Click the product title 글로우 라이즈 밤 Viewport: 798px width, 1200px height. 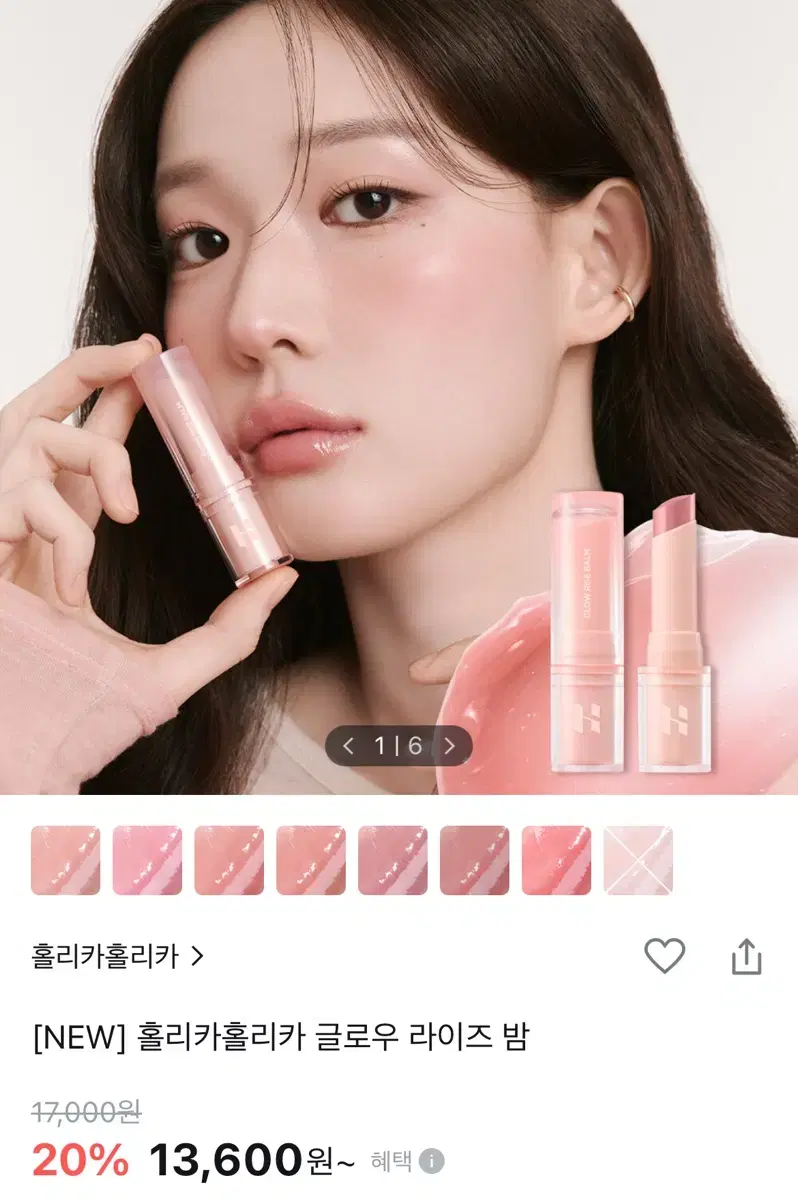tap(280, 1040)
